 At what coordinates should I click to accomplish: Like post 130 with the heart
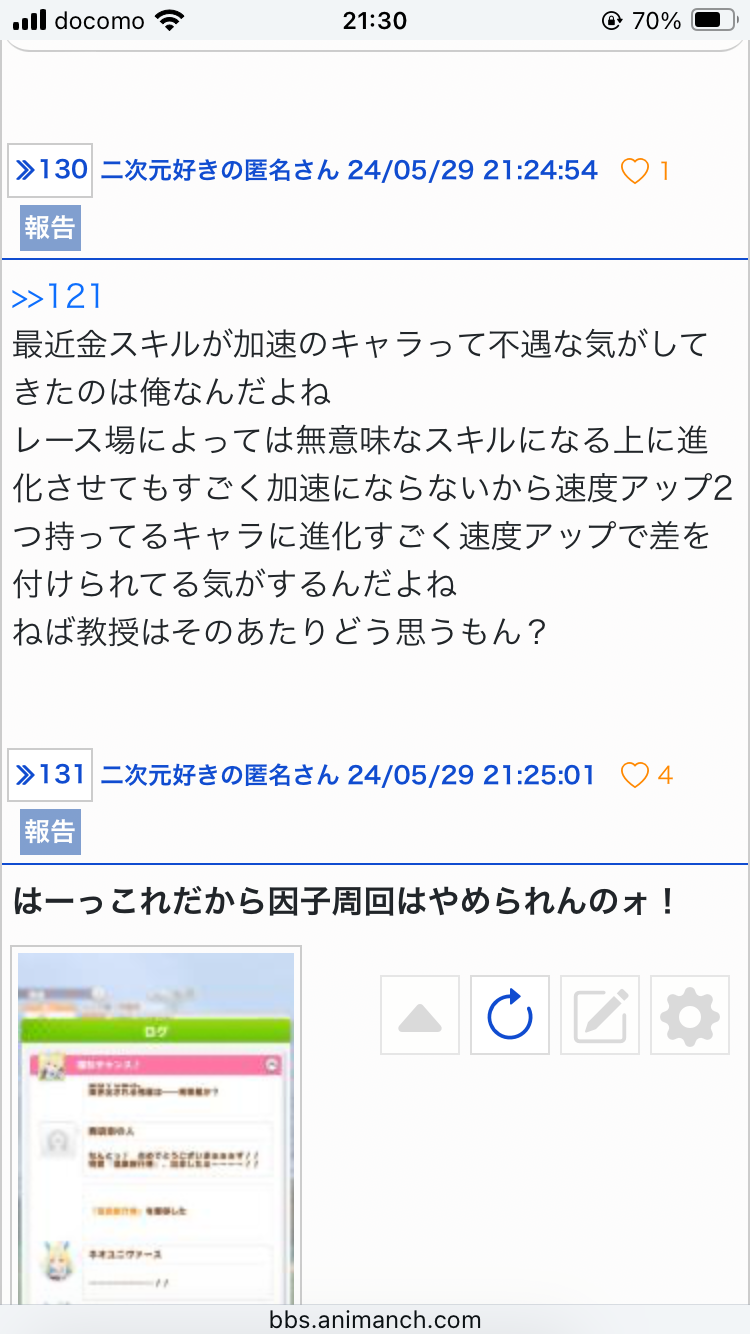[635, 171]
